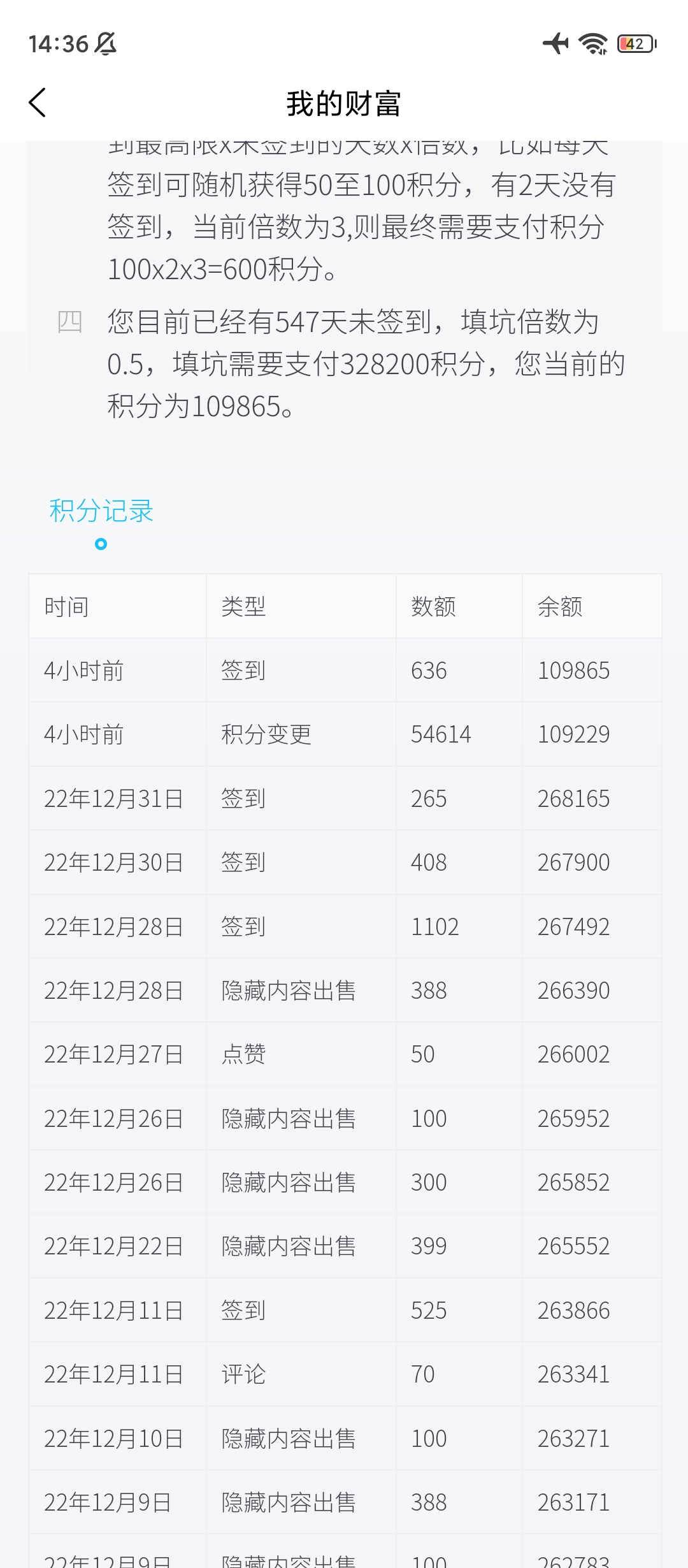Tap the 我的财富 title

pyautogui.click(x=344, y=103)
